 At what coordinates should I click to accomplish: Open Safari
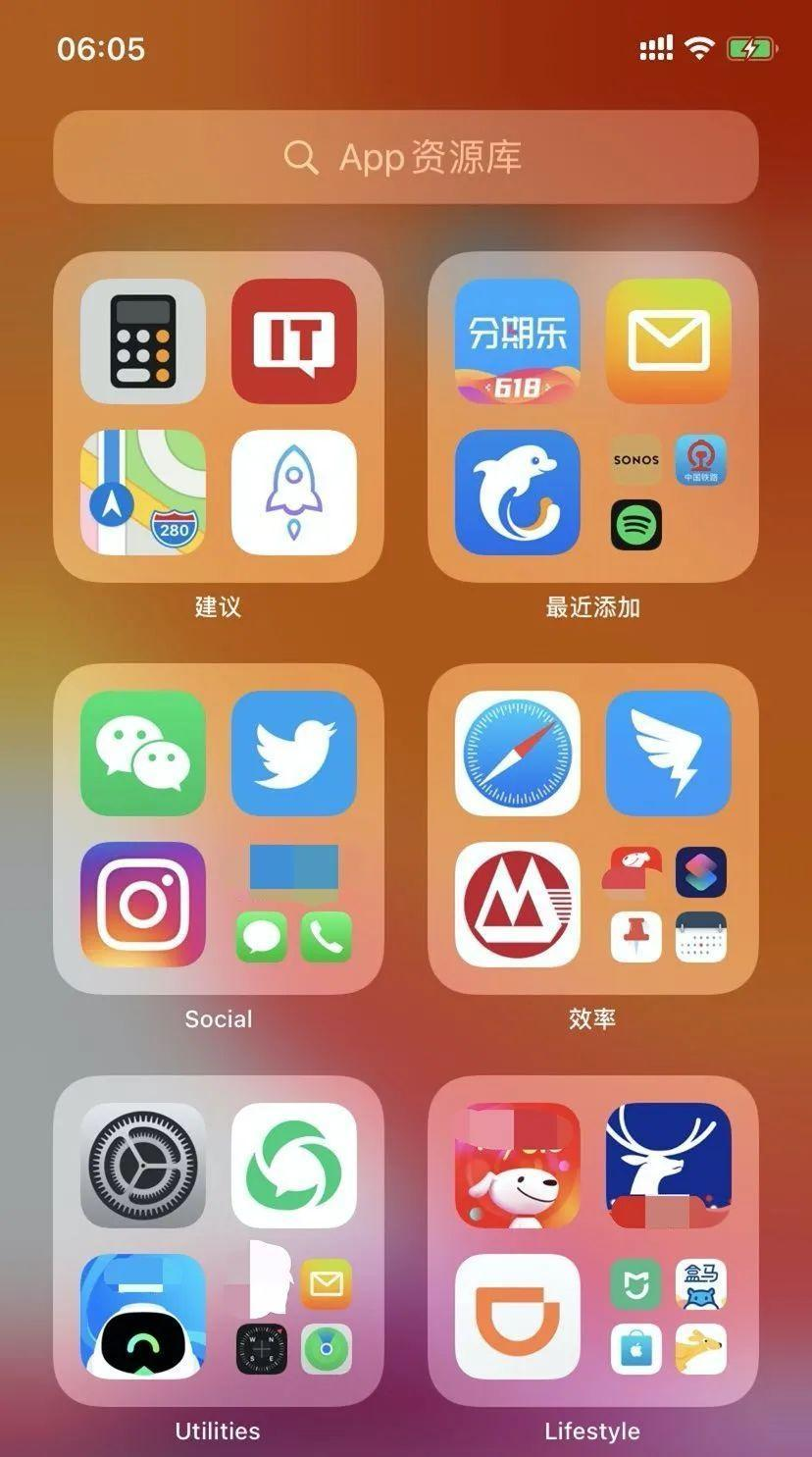[518, 753]
